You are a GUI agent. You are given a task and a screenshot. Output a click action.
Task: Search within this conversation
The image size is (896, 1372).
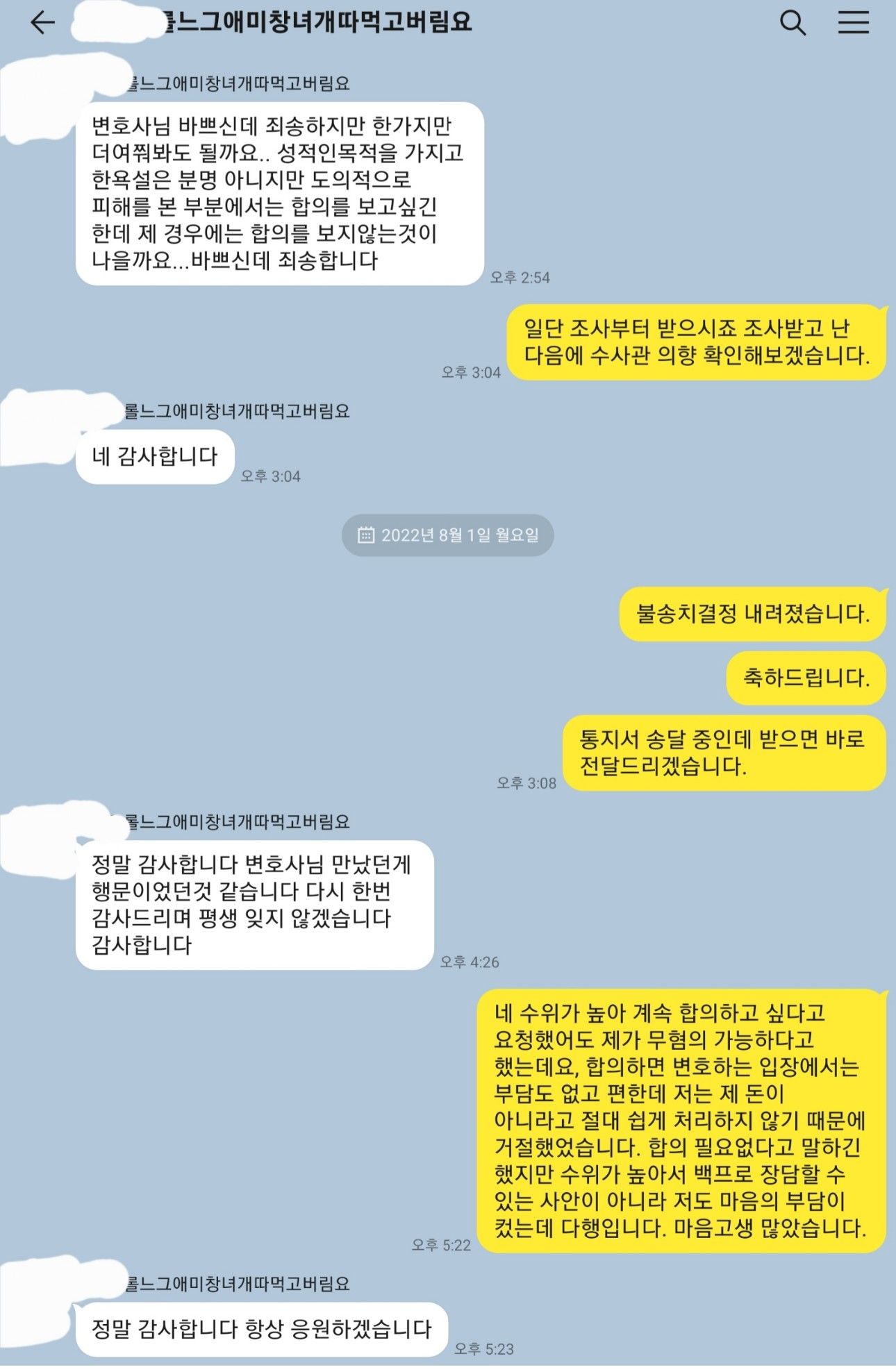pos(793,23)
